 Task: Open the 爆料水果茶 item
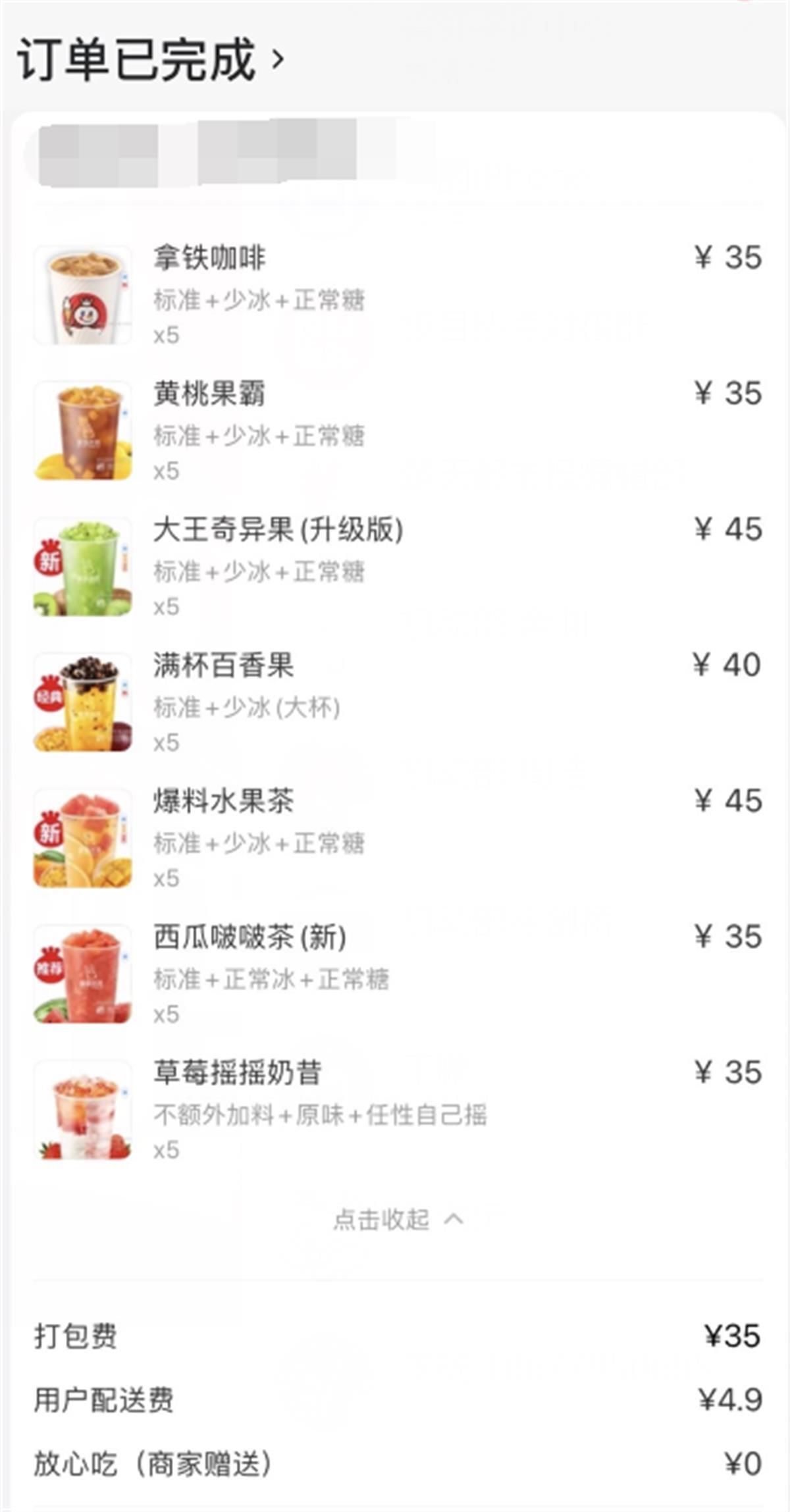click(223, 801)
